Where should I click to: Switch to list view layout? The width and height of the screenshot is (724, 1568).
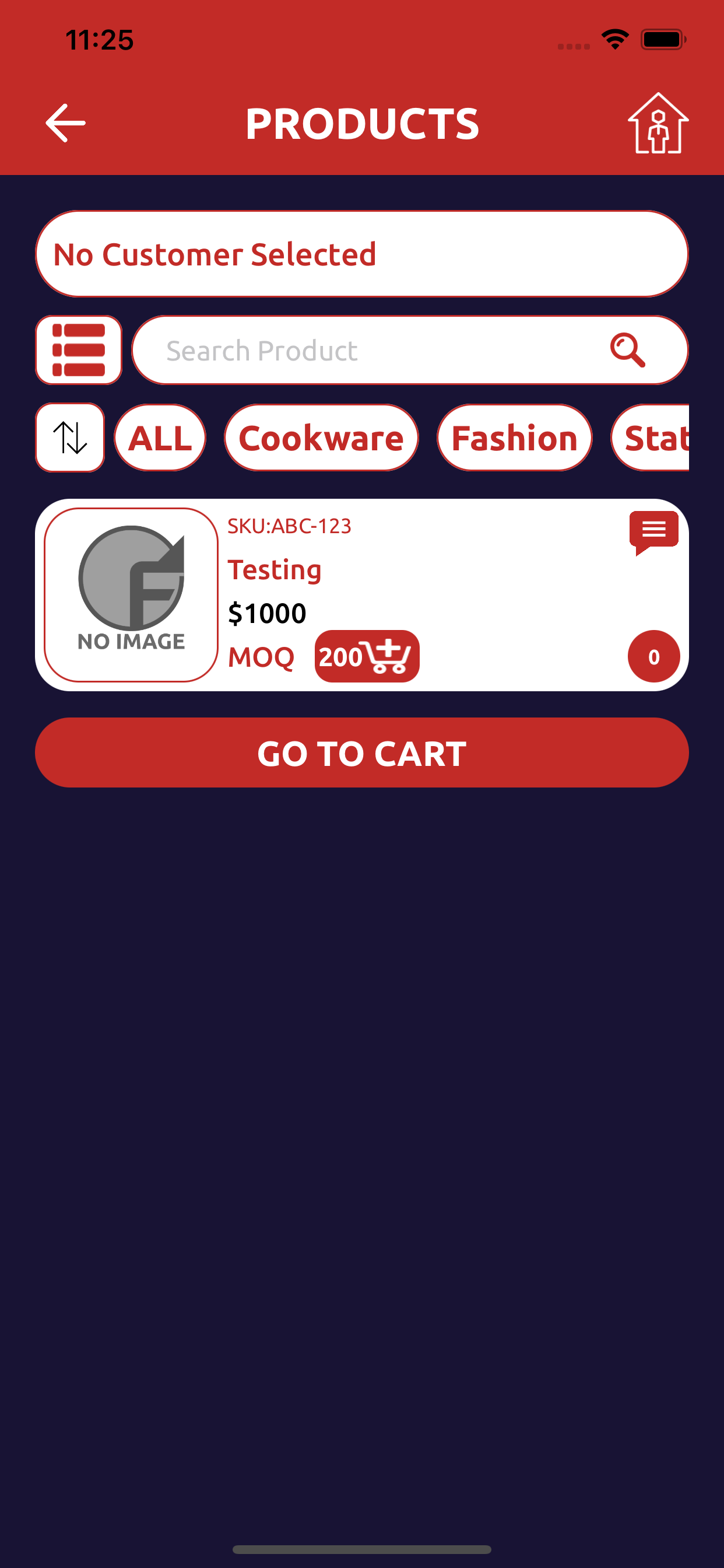point(79,350)
